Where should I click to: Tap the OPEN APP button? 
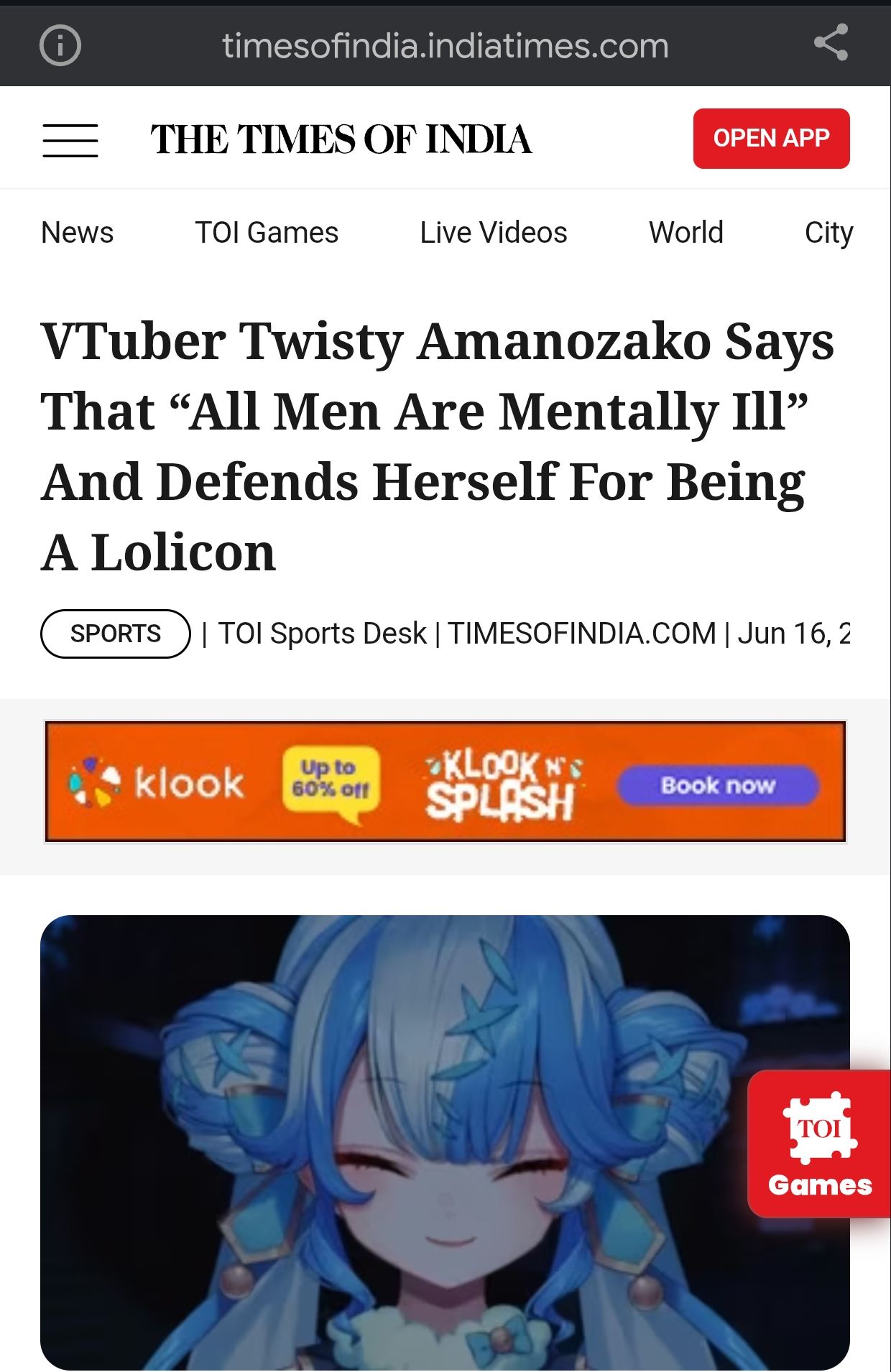coord(771,139)
